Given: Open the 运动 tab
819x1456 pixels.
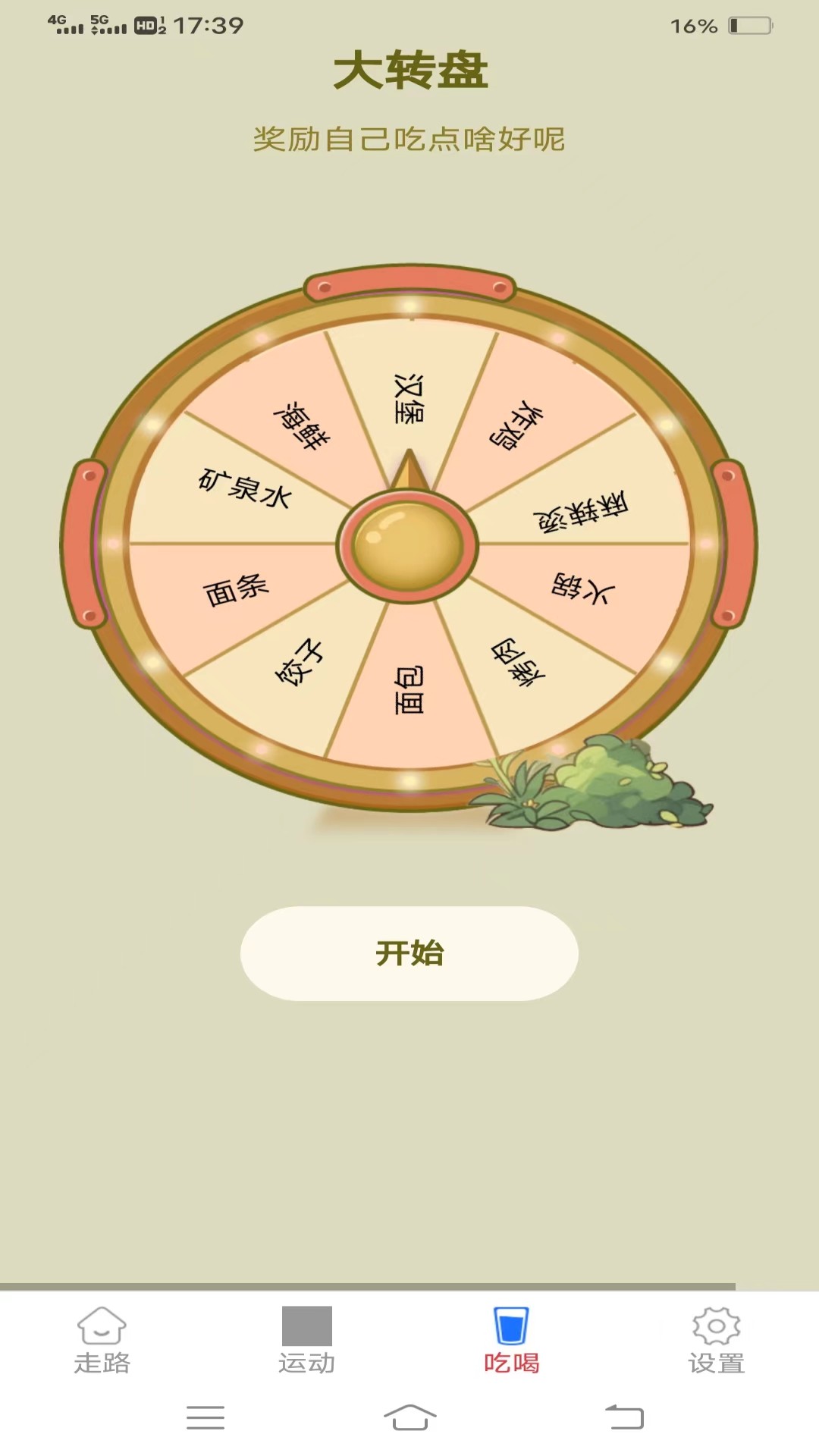Looking at the screenshot, I should click(307, 1341).
